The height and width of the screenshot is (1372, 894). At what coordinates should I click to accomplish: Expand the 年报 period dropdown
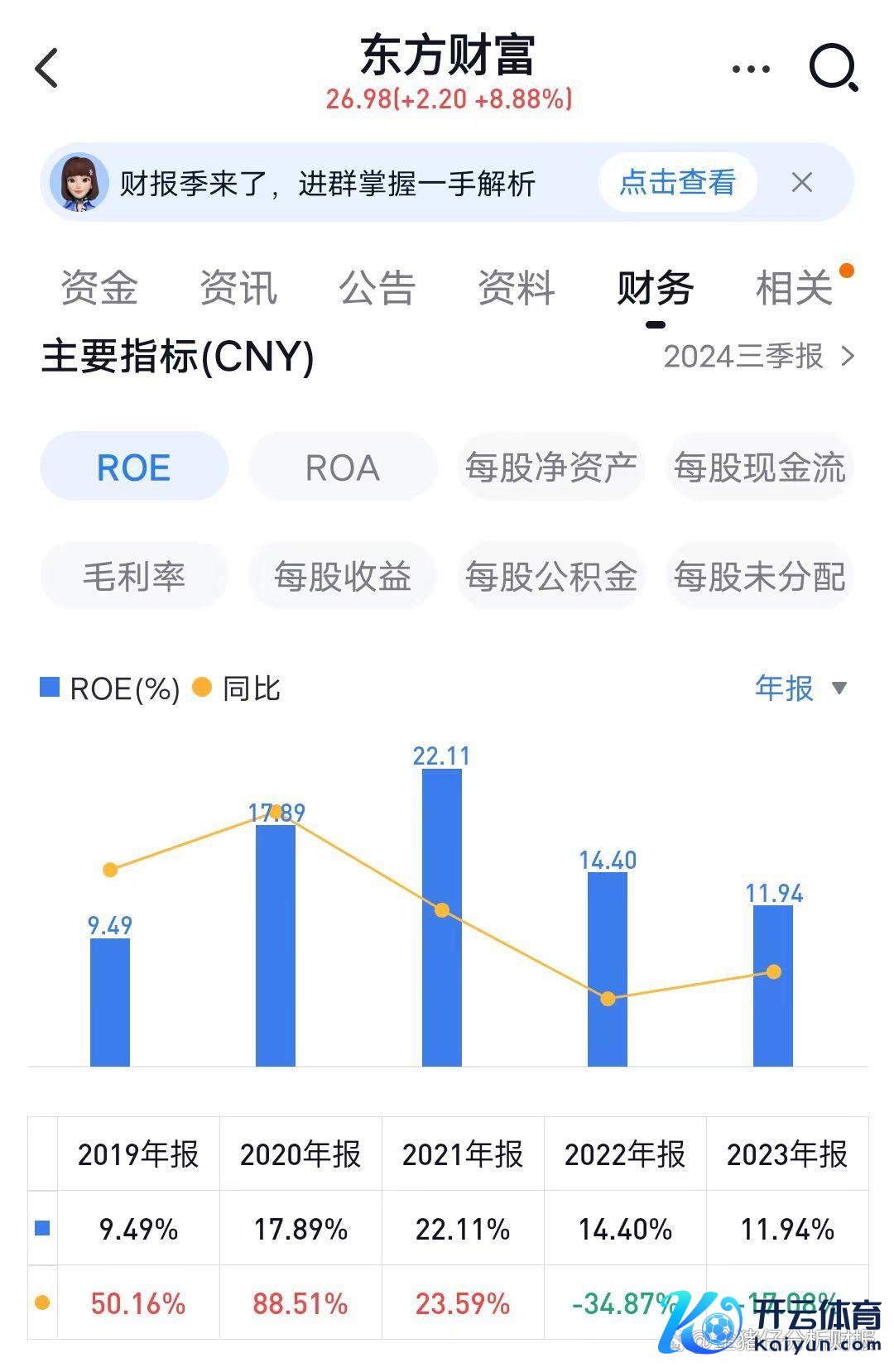(x=800, y=688)
